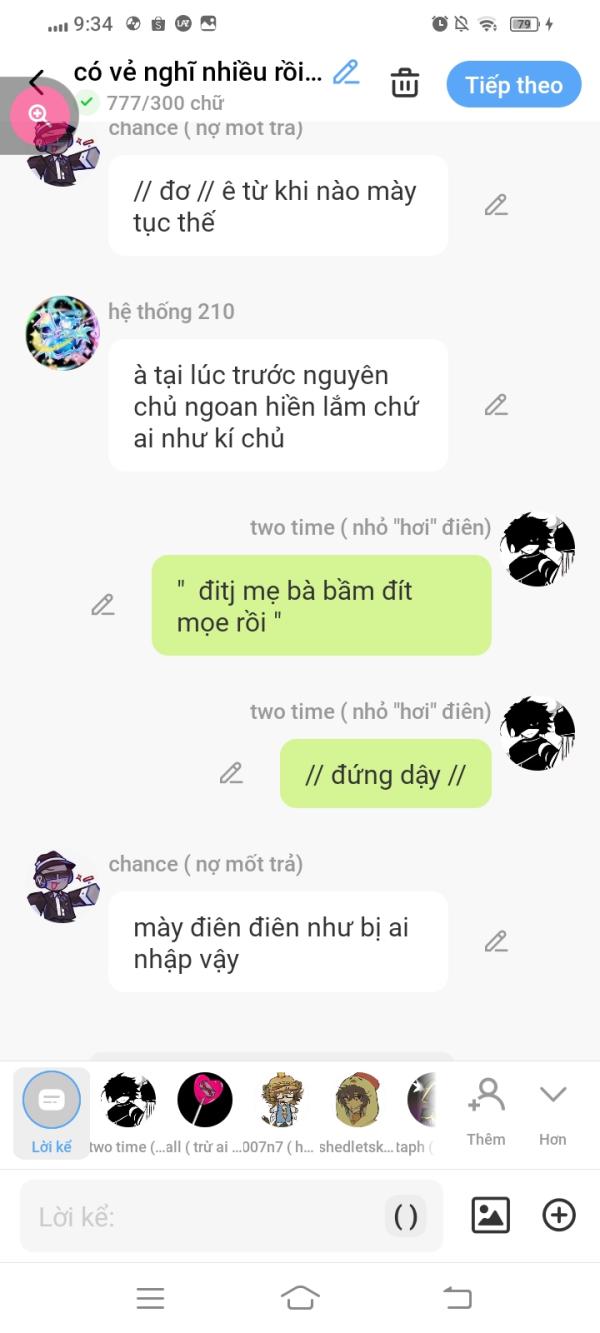Select the 007n7 character avatar
This screenshot has height=1333, width=600.
click(x=282, y=1101)
